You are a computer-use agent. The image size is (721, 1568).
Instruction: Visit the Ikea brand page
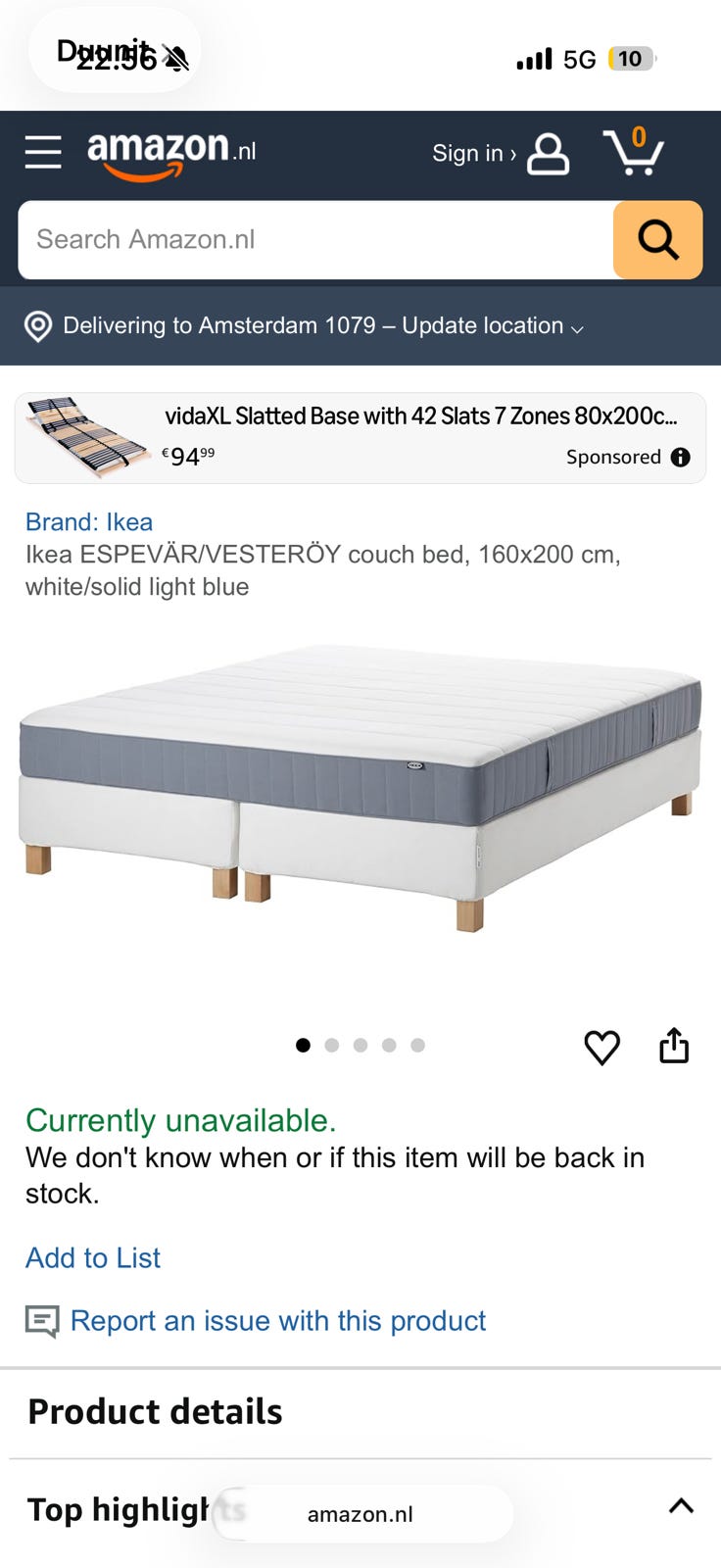point(89,522)
